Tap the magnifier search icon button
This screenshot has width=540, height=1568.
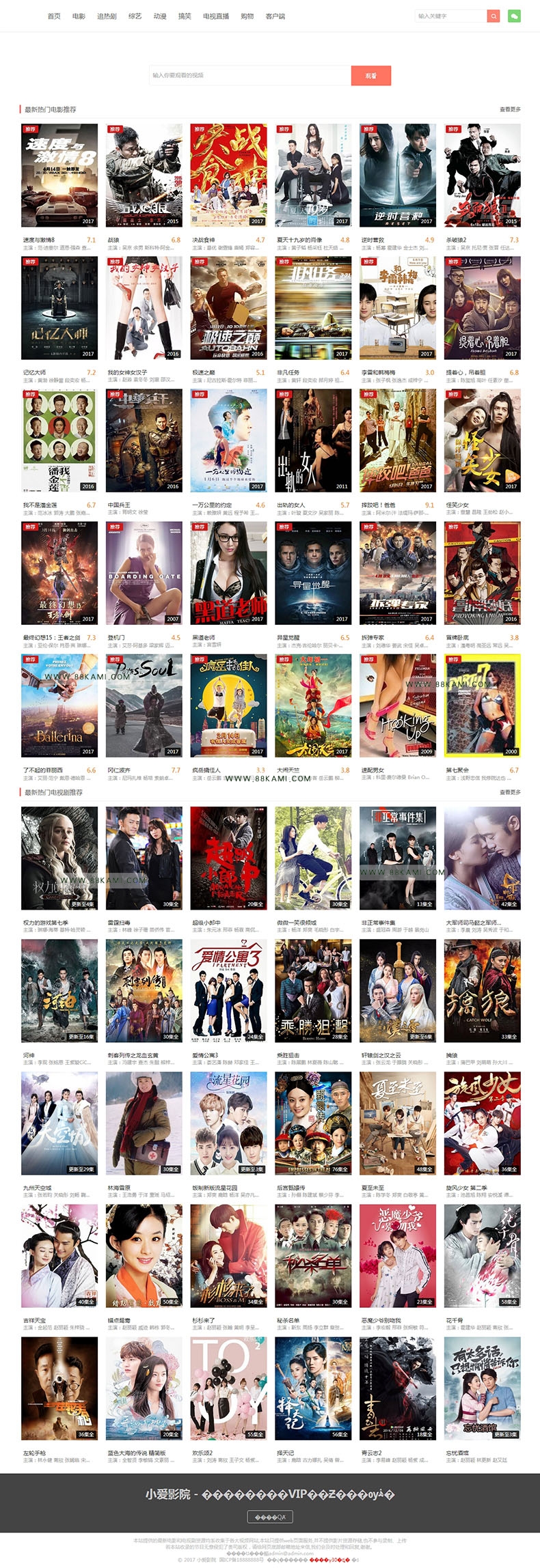494,16
